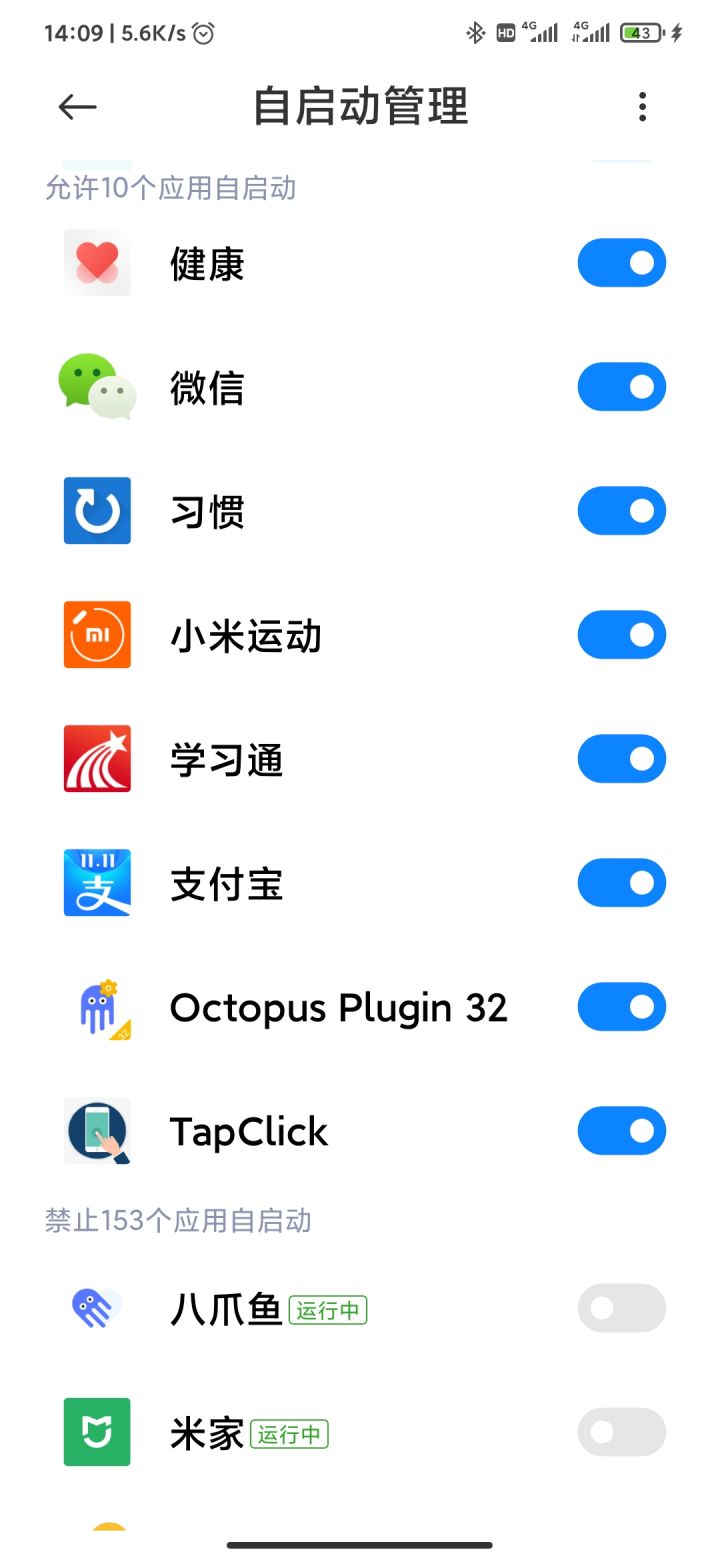Select the Octopus Plugin 32 icon

tap(96, 1006)
